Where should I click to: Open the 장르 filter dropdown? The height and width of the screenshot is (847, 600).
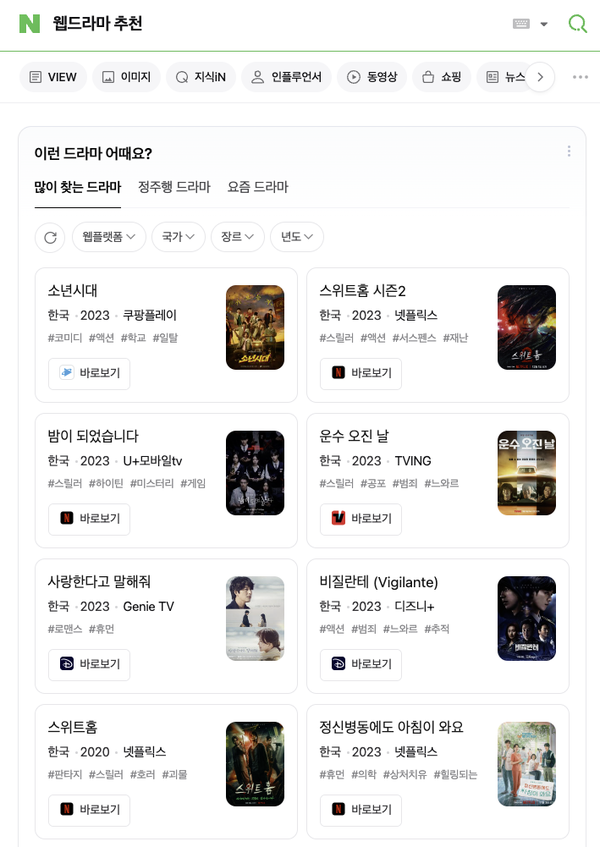(237, 237)
